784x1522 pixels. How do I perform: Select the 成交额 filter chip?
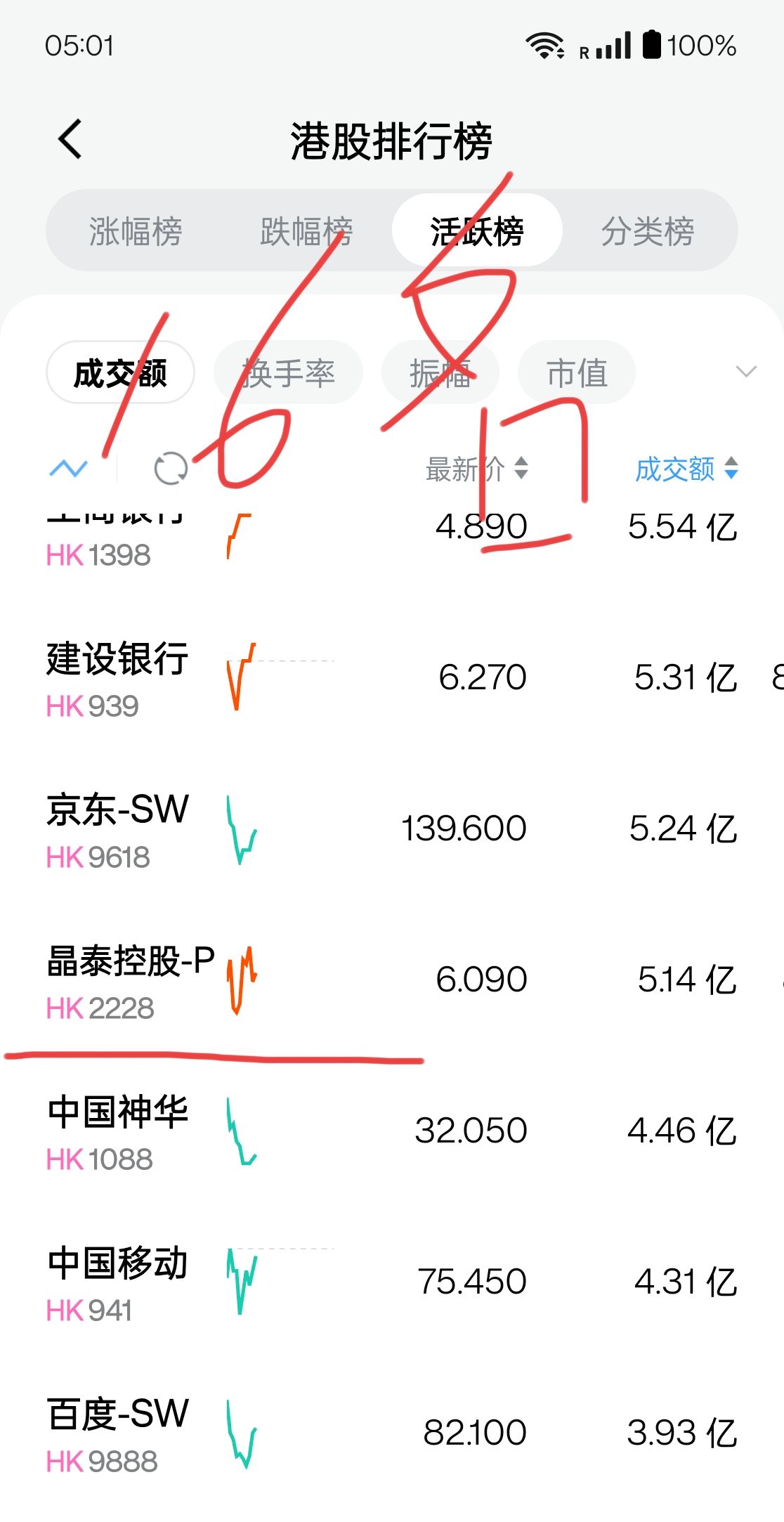[120, 372]
